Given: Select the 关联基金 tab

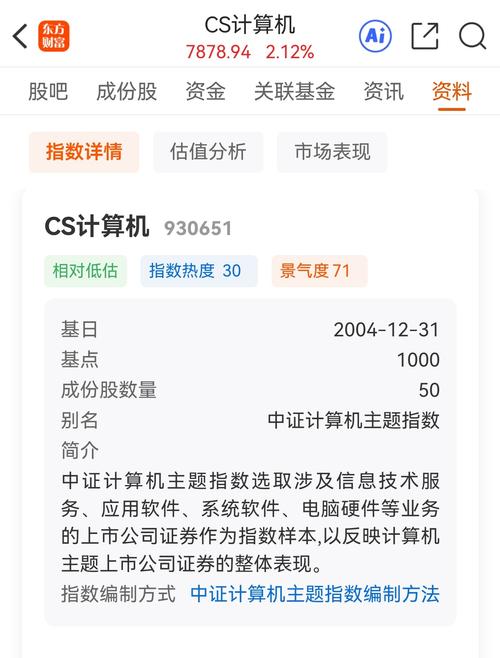Looking at the screenshot, I should (294, 91).
